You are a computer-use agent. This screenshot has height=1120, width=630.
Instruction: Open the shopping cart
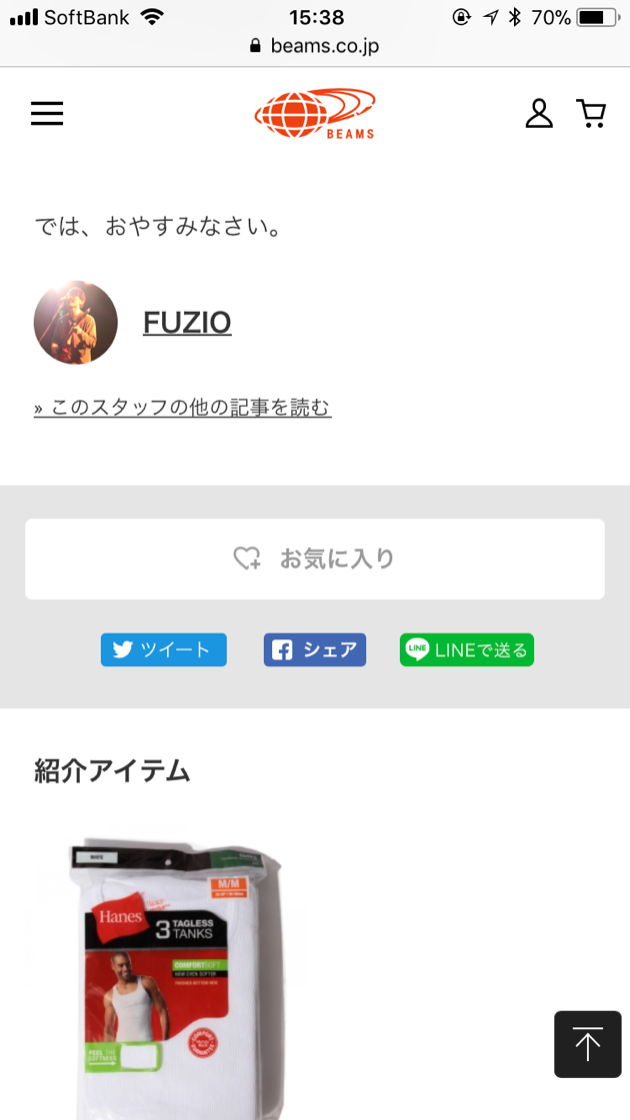click(592, 114)
